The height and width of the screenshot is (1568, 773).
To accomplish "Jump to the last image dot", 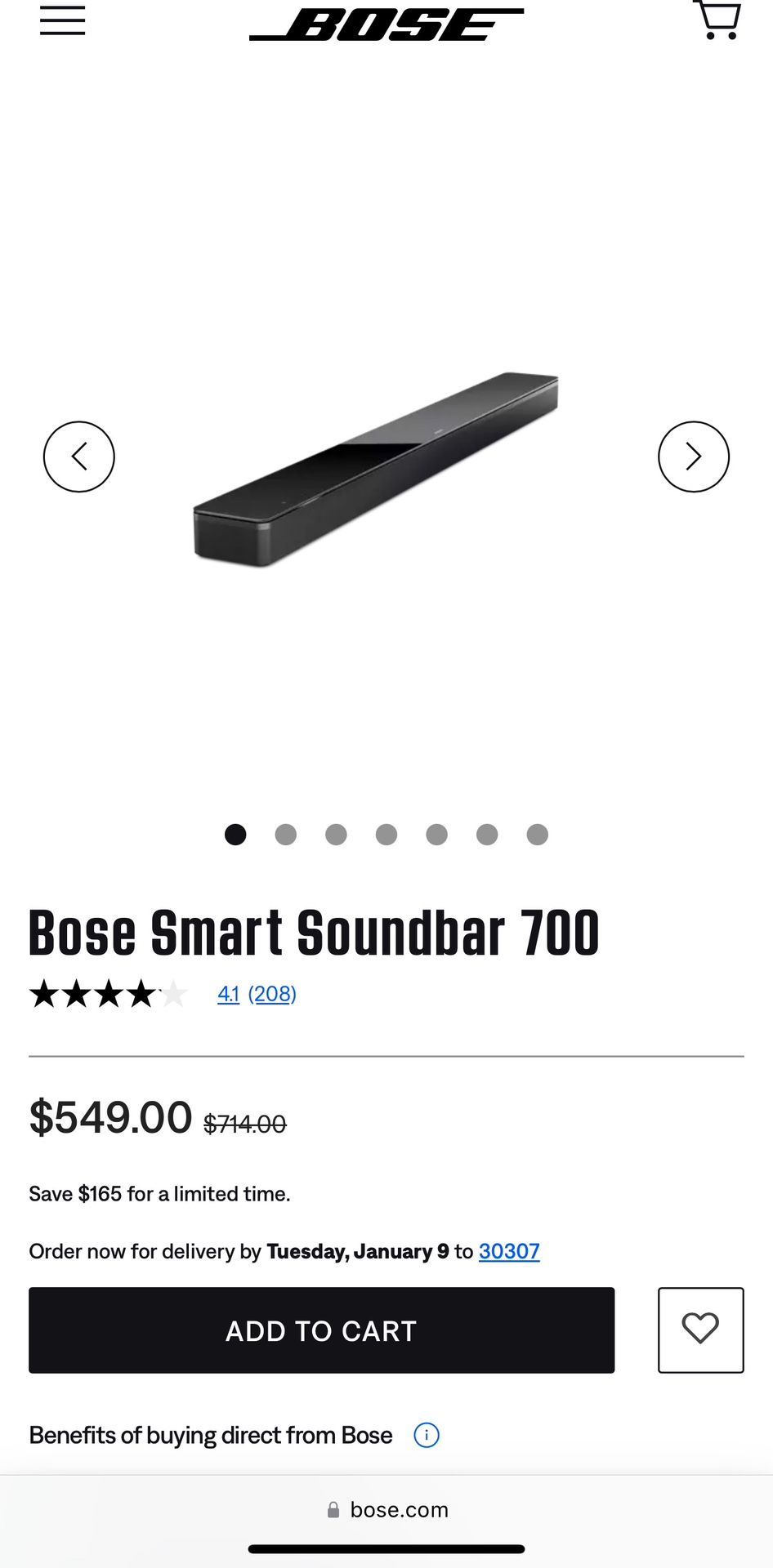I will coord(537,835).
